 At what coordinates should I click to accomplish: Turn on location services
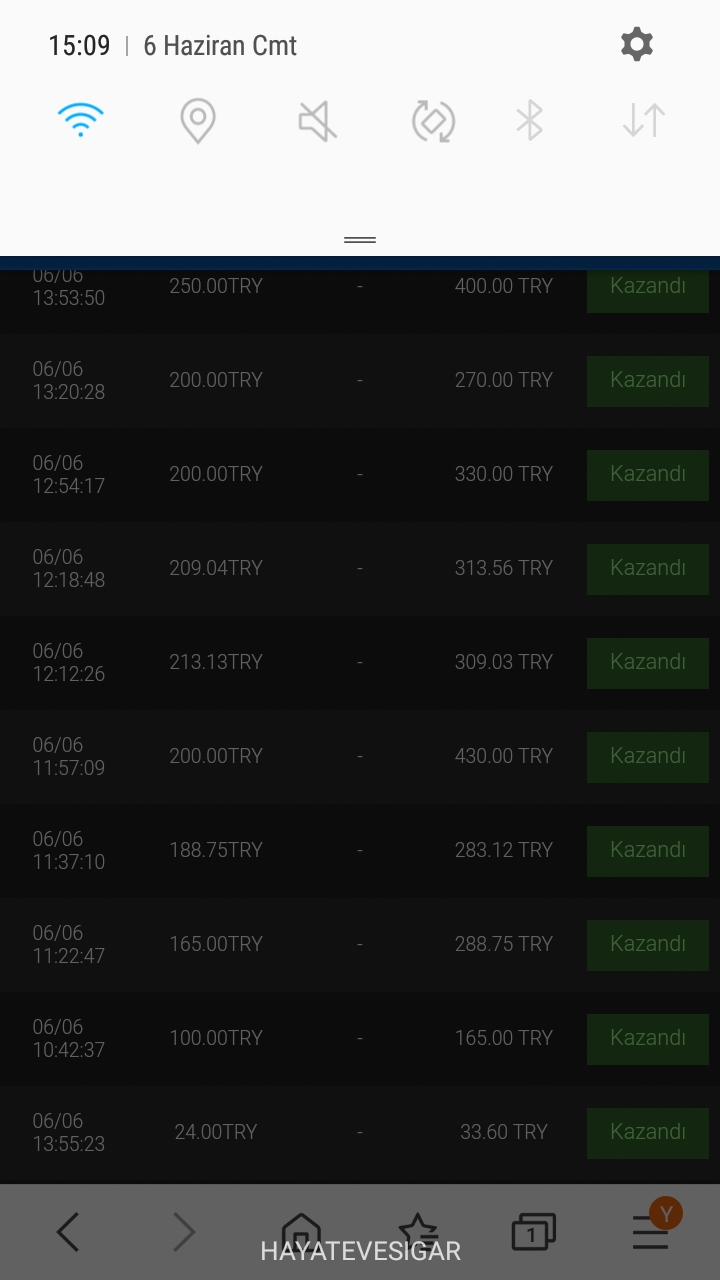[x=198, y=121]
